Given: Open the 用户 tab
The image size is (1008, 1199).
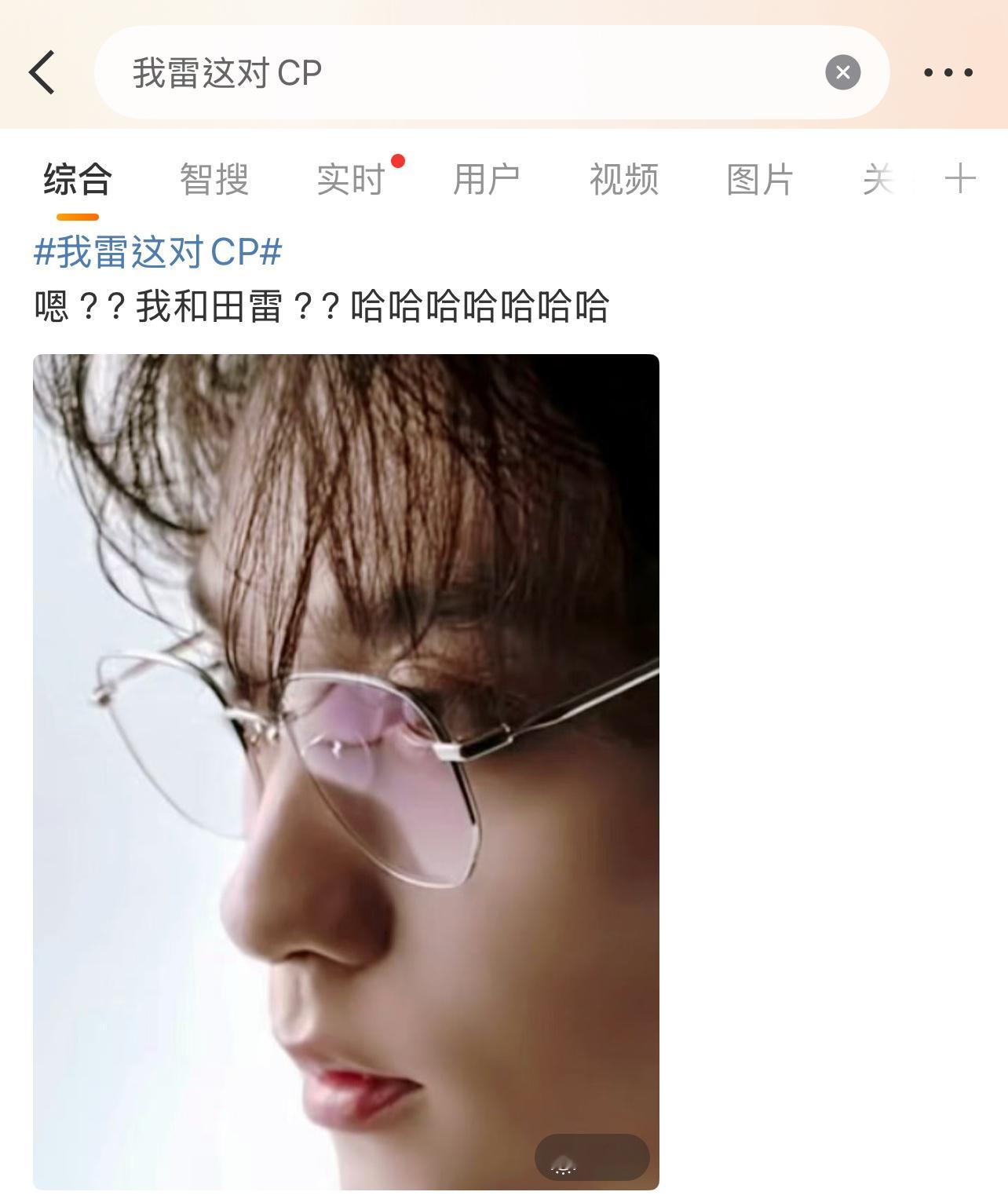Looking at the screenshot, I should coord(487,179).
